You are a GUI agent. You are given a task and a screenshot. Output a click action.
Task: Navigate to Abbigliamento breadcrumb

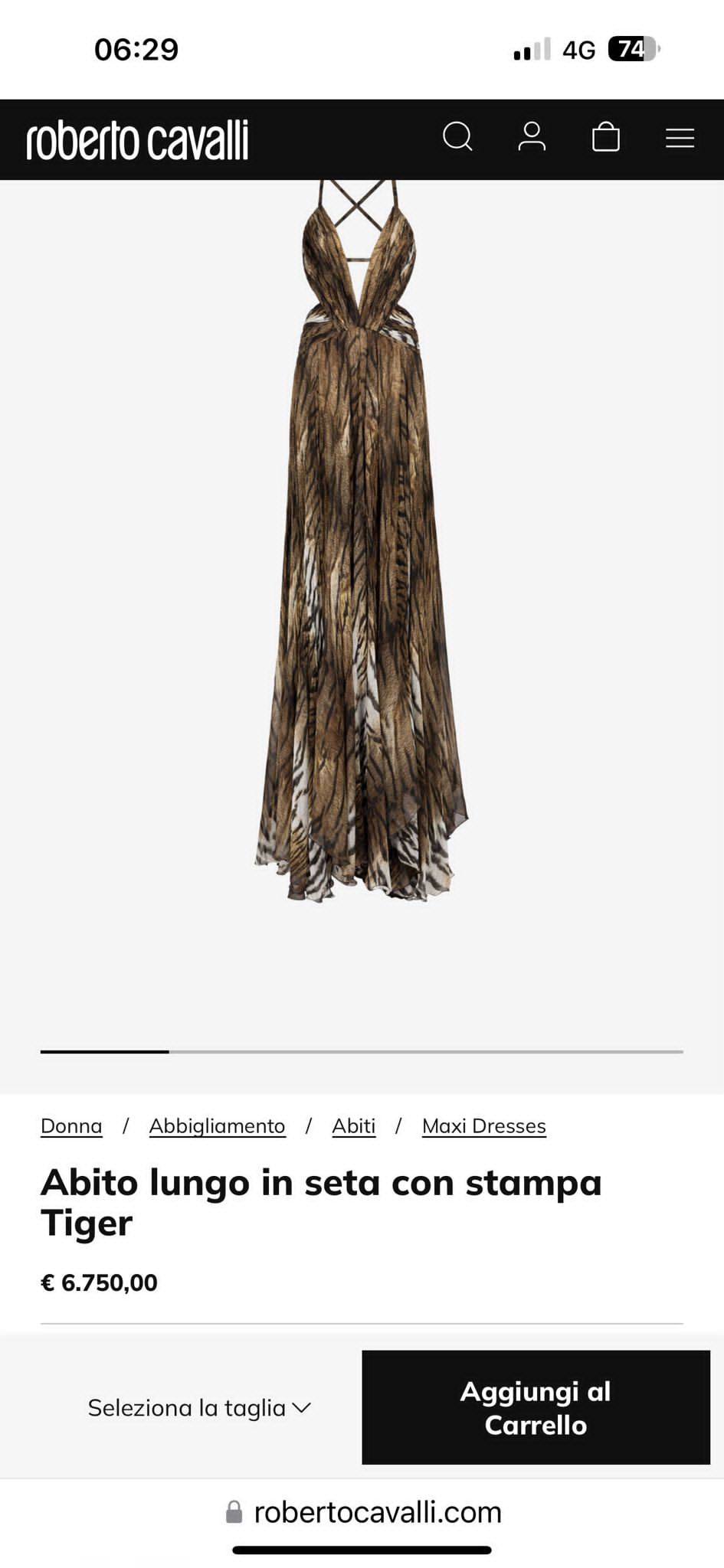tap(218, 1126)
